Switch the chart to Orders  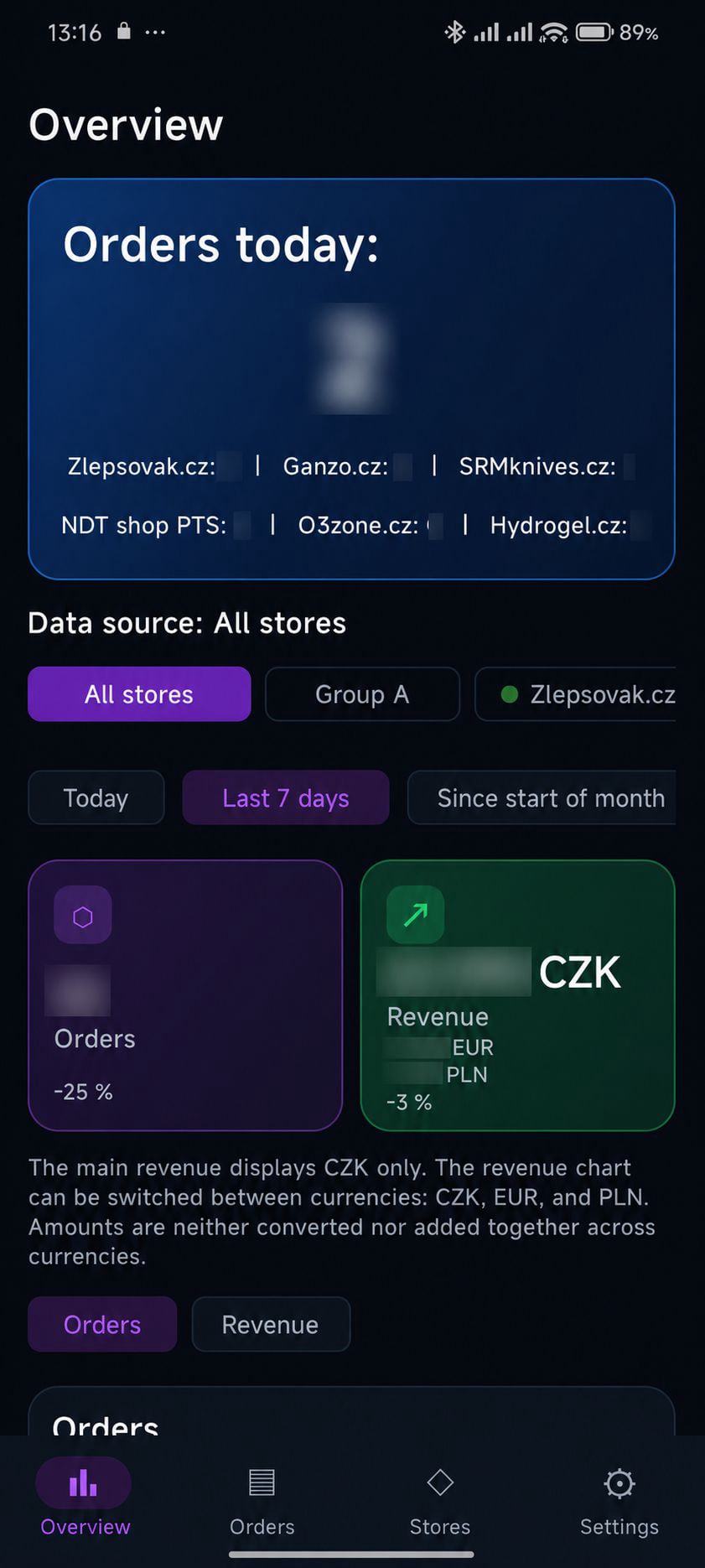click(102, 1324)
